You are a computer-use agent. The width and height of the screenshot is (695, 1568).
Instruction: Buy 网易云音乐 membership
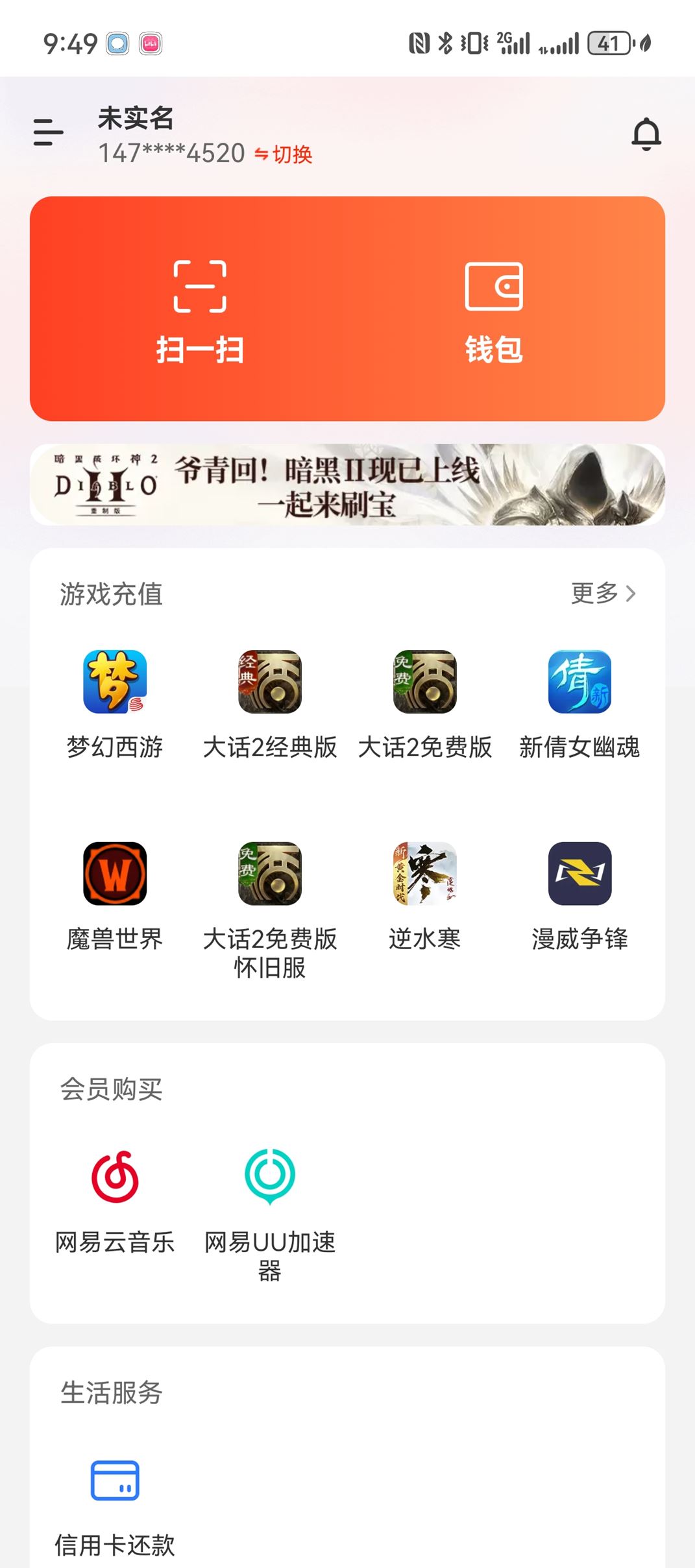coord(115,1200)
